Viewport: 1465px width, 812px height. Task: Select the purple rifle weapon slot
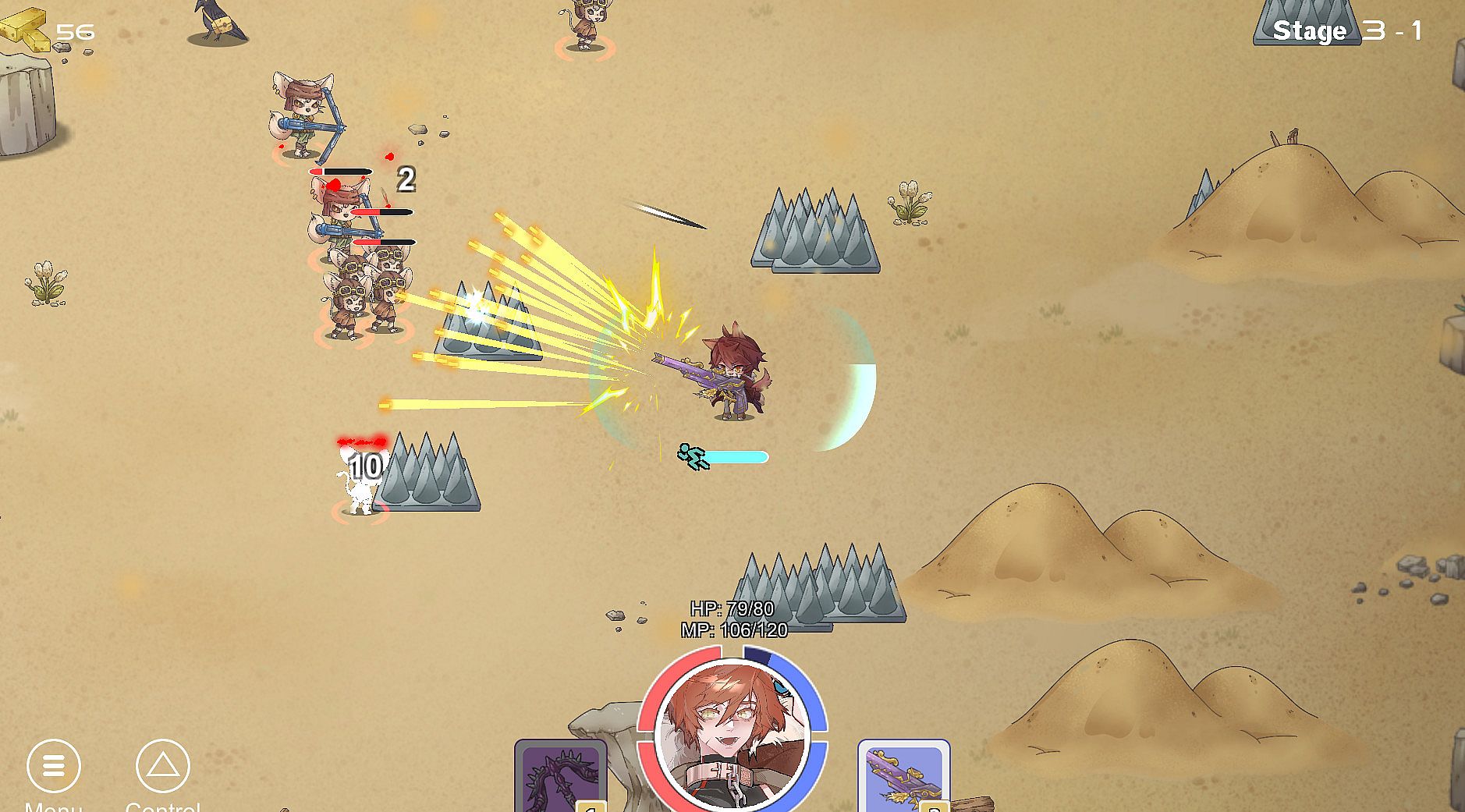(903, 778)
